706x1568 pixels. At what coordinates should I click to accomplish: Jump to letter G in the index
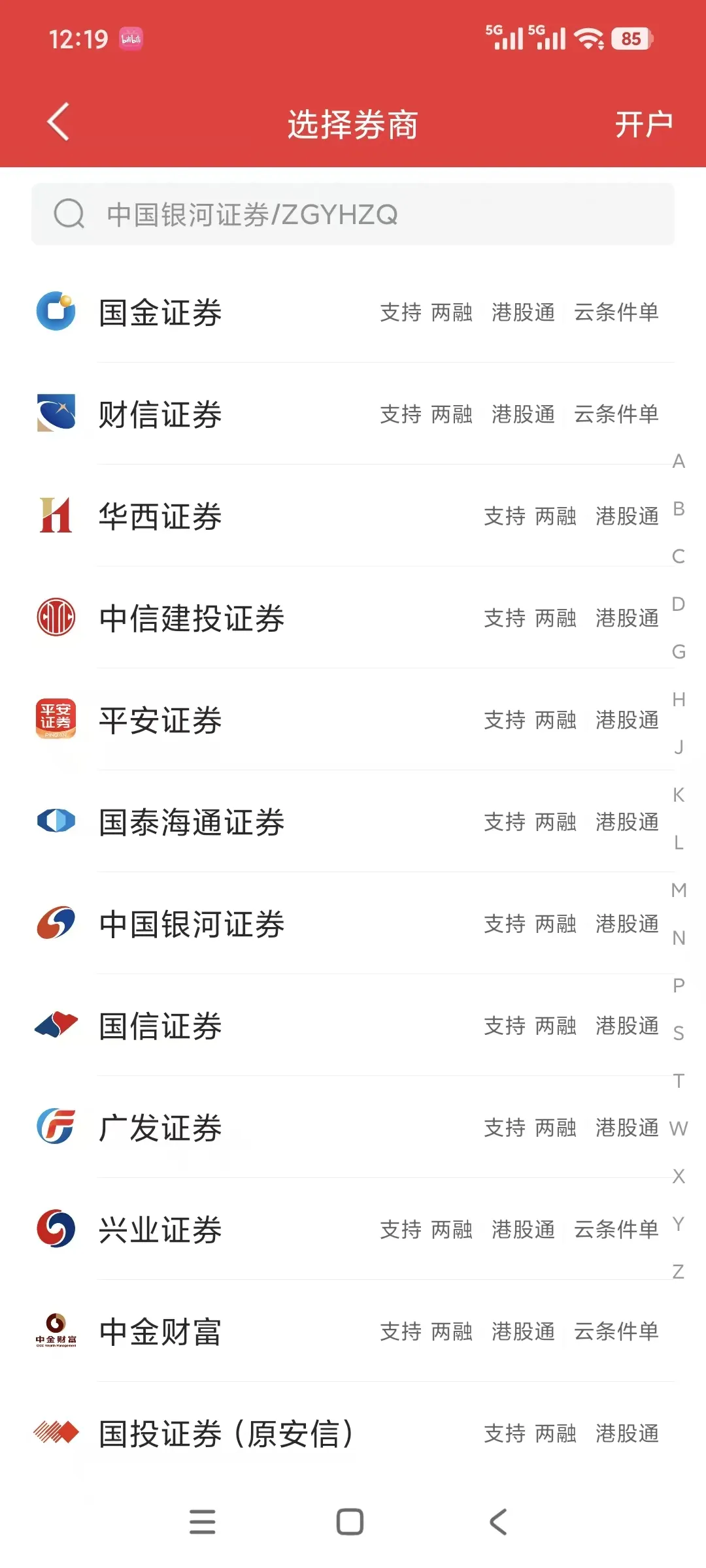679,652
